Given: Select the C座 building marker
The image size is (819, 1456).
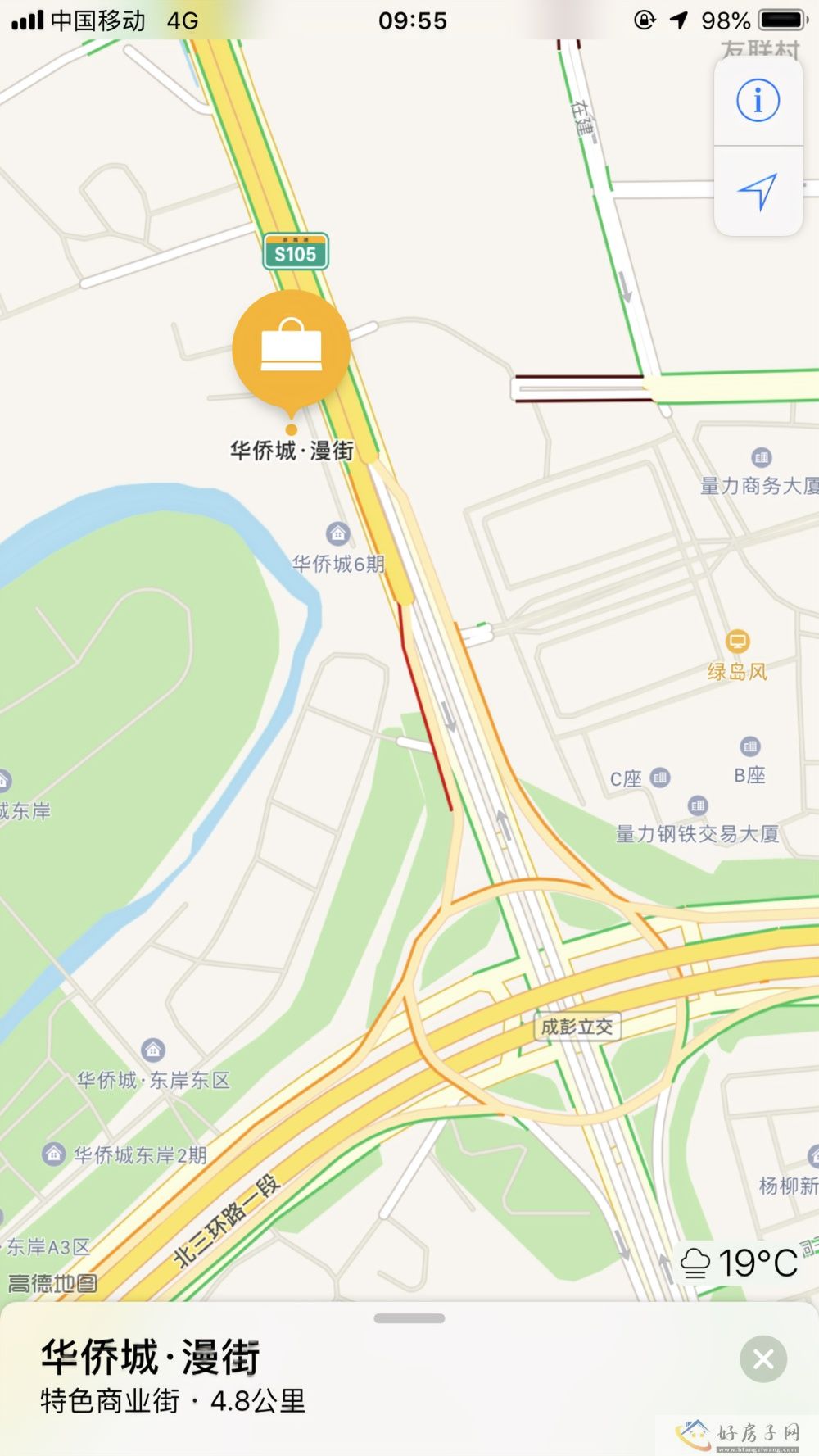Looking at the screenshot, I should [660, 777].
